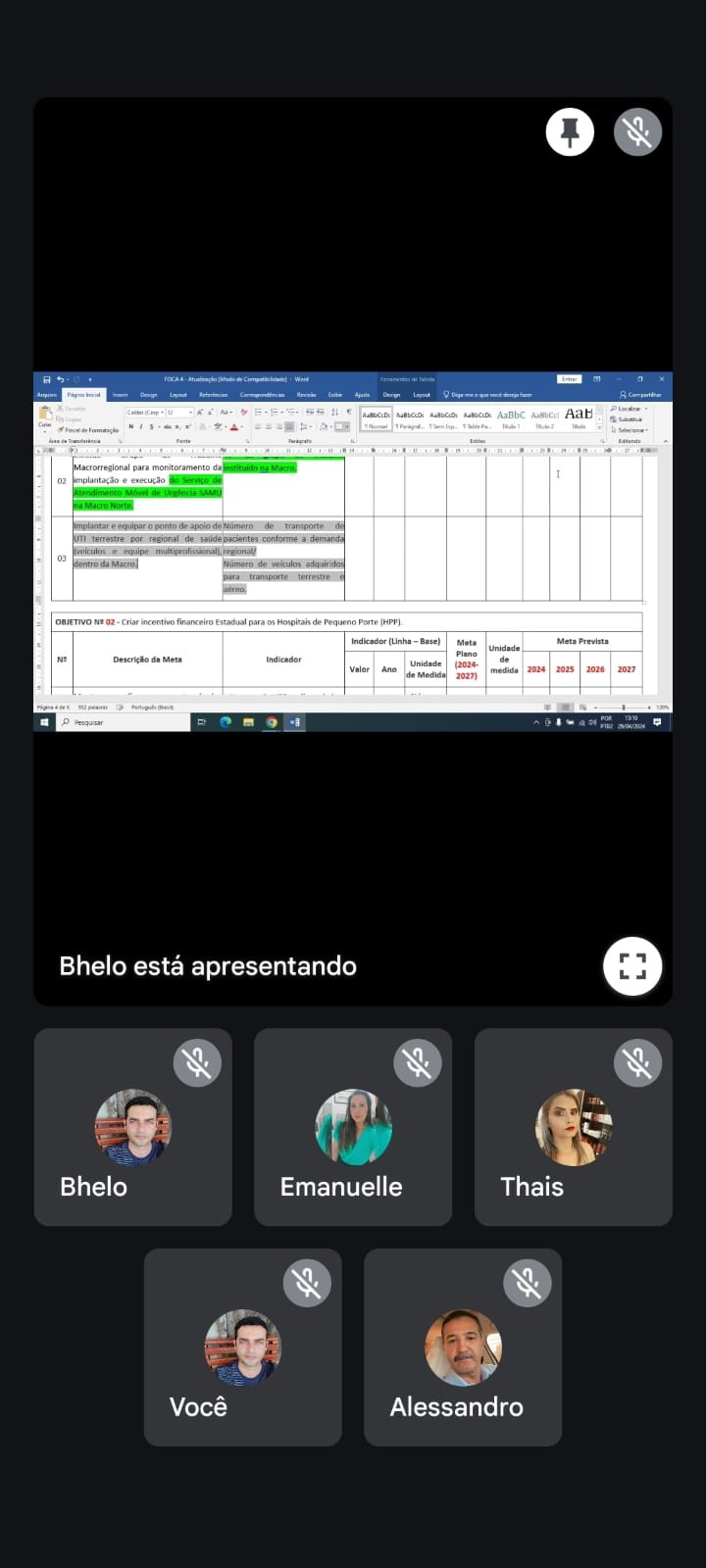Select Alessandro's participant tile
706x1568 pixels.
[x=463, y=1347]
